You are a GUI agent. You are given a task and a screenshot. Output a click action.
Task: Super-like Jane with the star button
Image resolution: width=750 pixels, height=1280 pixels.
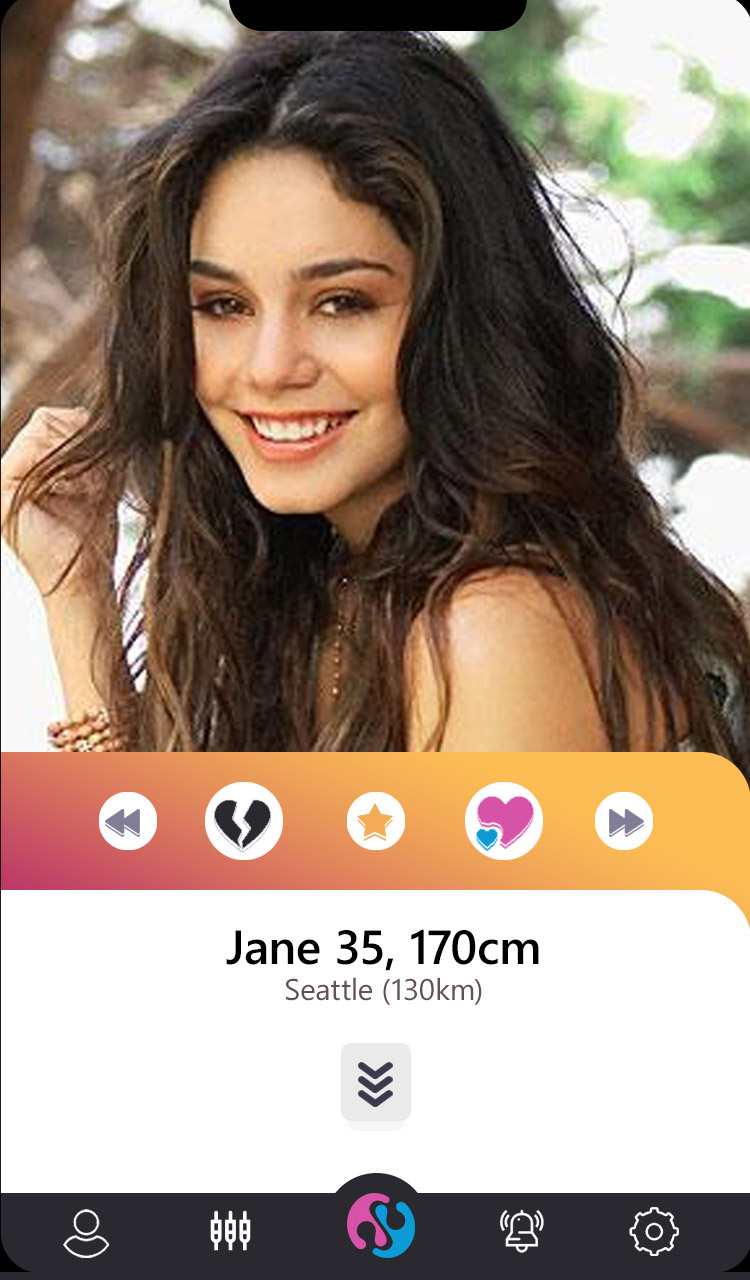(376, 822)
